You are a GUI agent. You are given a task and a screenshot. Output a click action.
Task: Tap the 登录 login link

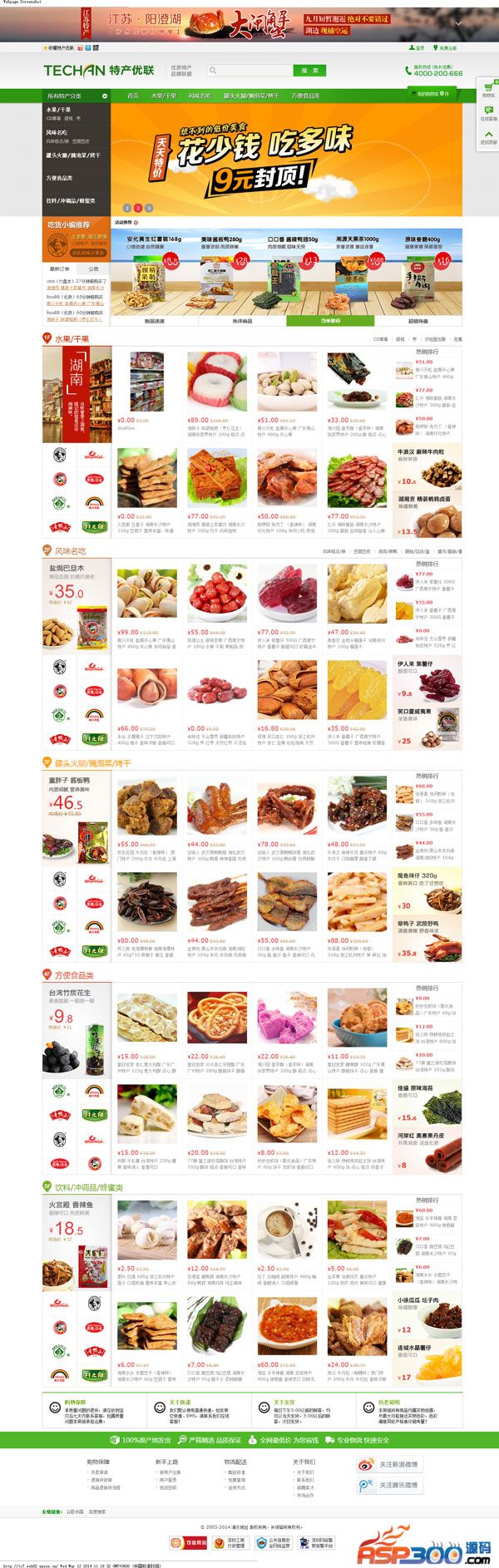(419, 48)
